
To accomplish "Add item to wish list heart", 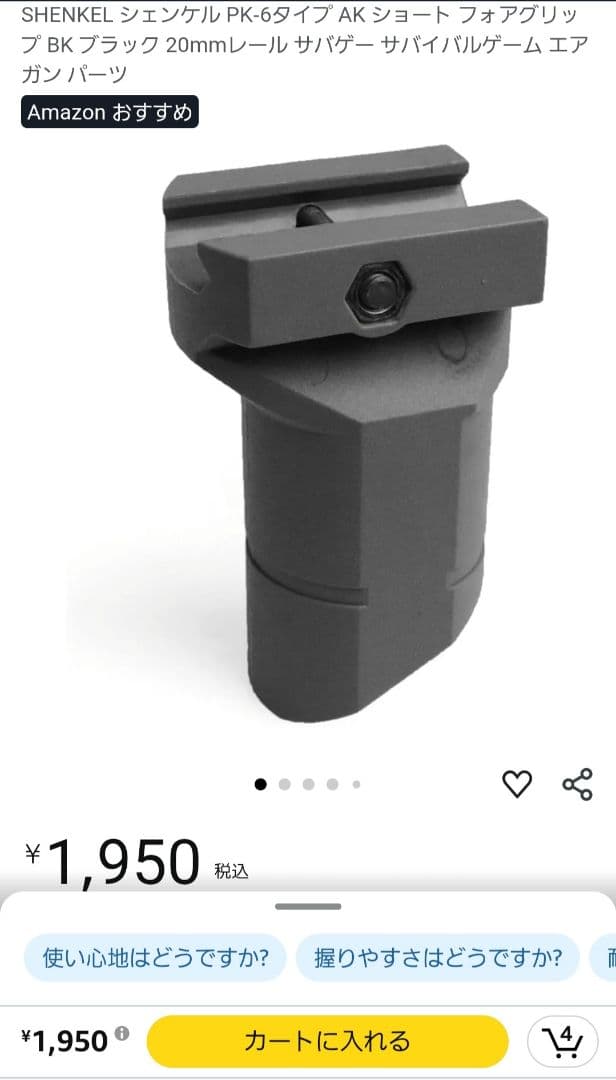I will [517, 785].
